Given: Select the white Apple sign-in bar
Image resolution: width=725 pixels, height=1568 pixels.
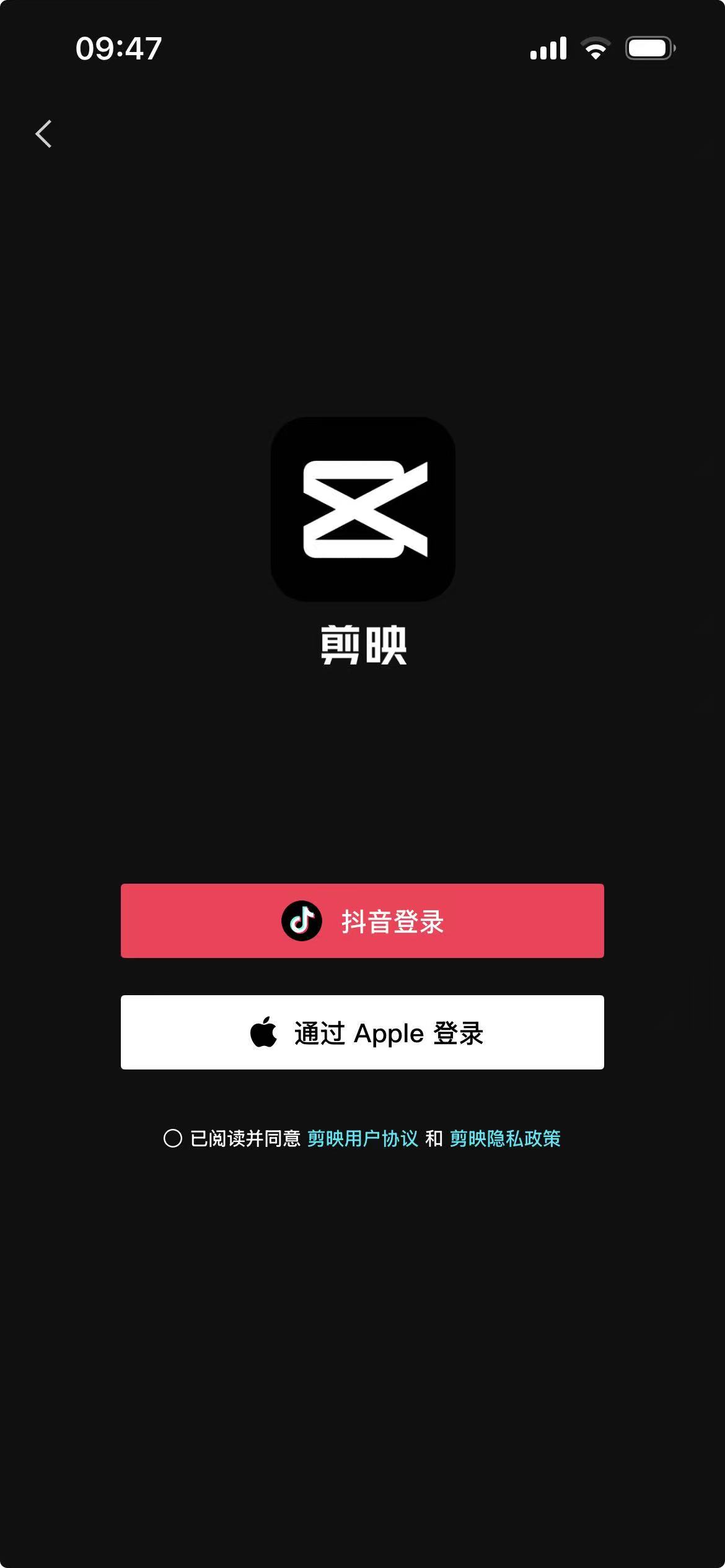Looking at the screenshot, I should pos(362,1032).
